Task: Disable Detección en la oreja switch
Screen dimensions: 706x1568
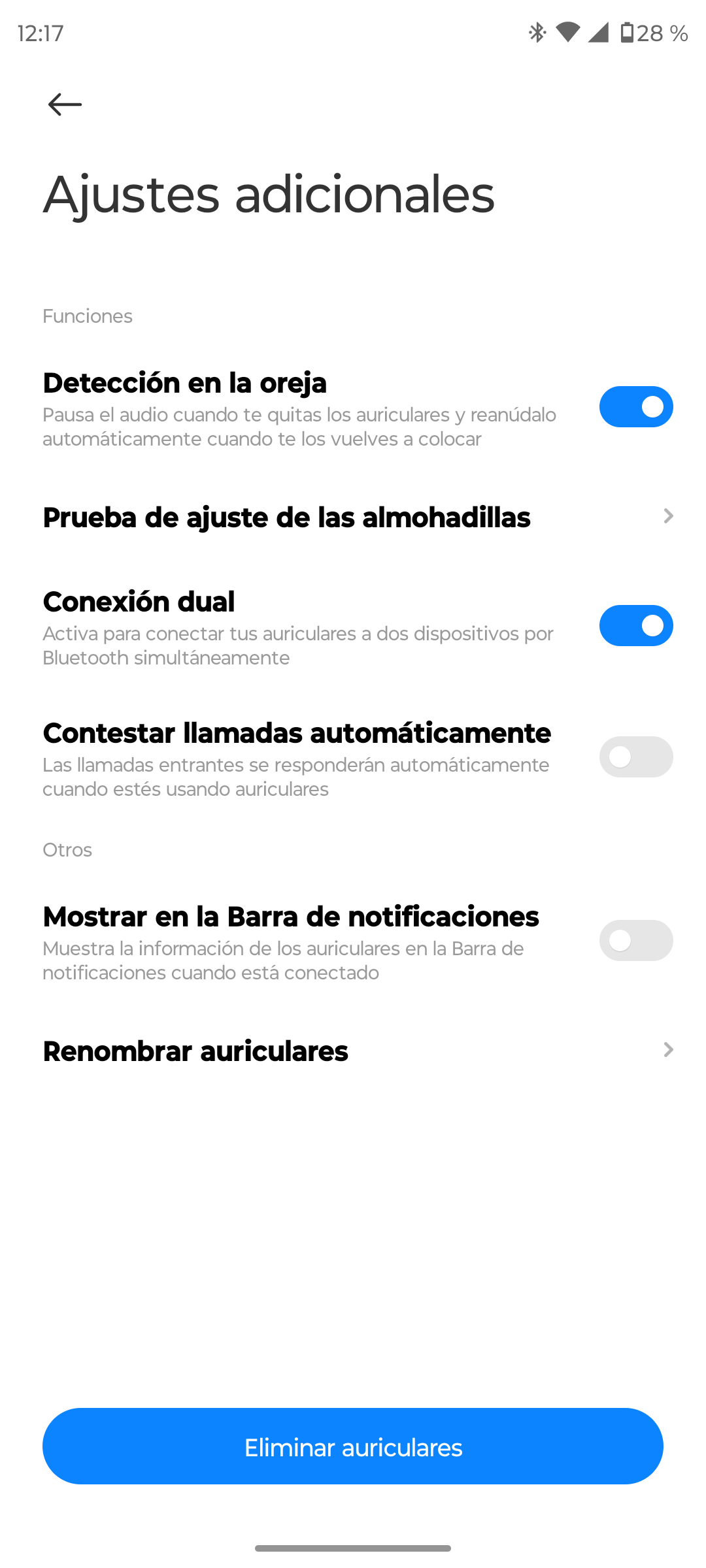Action: tap(635, 407)
